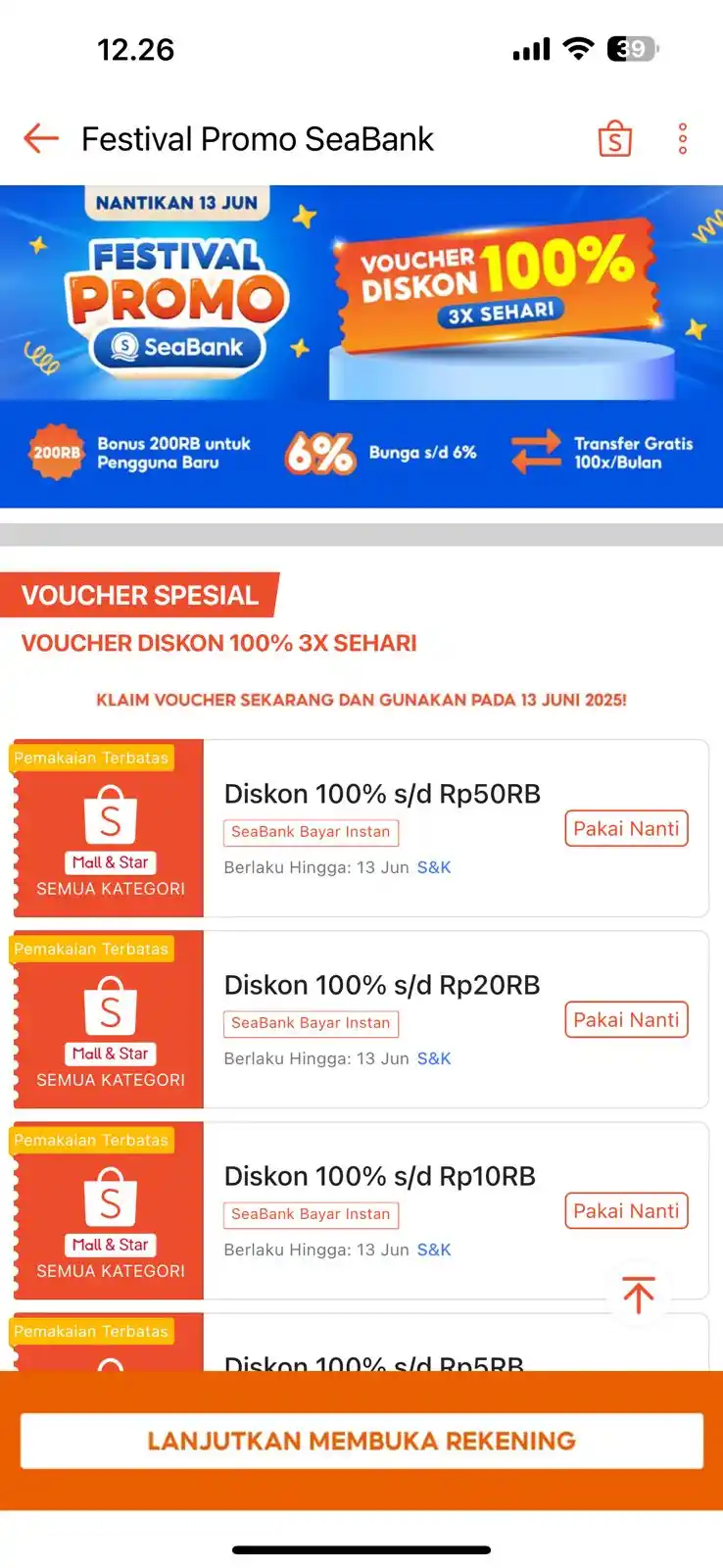Jump back to top with the arrow button
Screen dimensions: 723x1568
(639, 1295)
